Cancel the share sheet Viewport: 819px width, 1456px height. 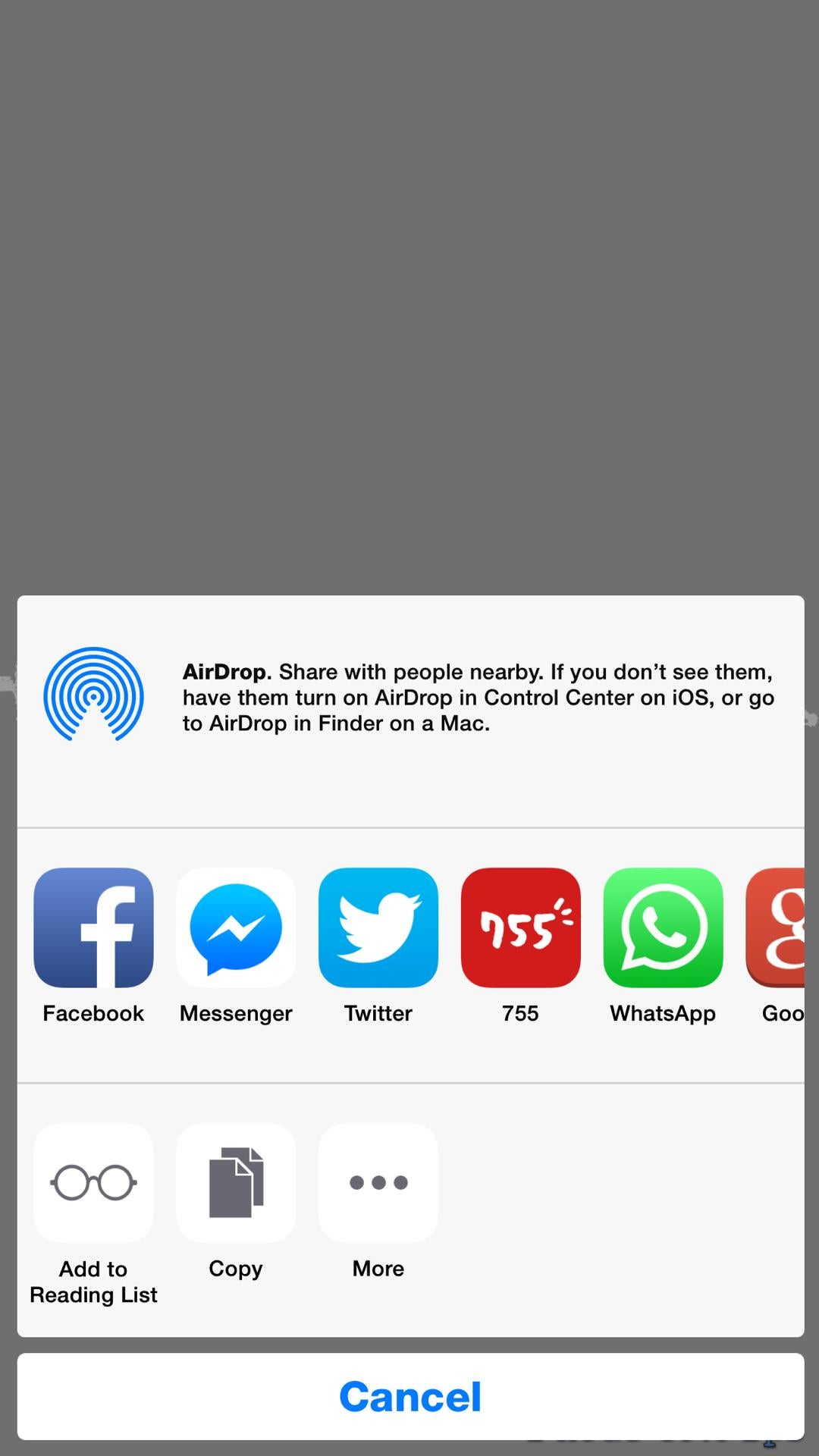(x=410, y=1396)
